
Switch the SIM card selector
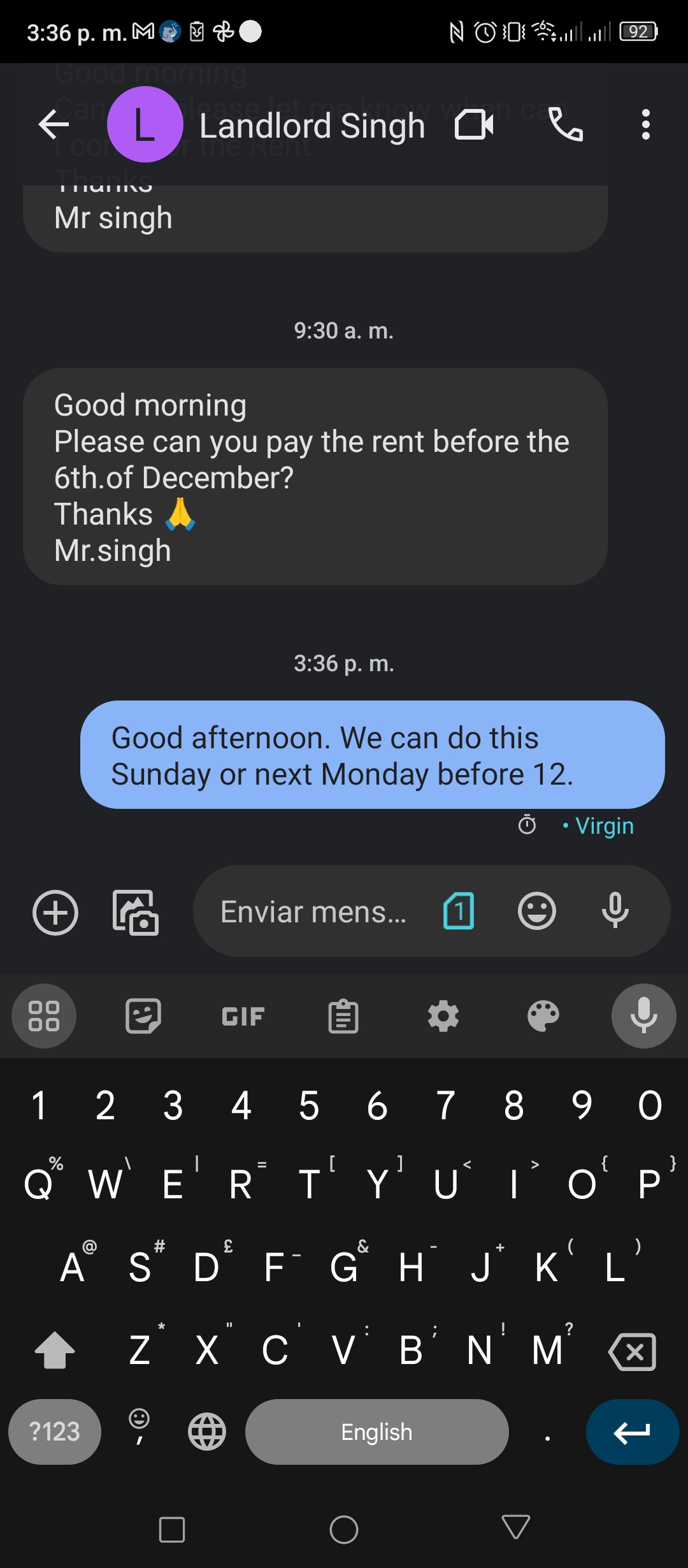pos(459,911)
